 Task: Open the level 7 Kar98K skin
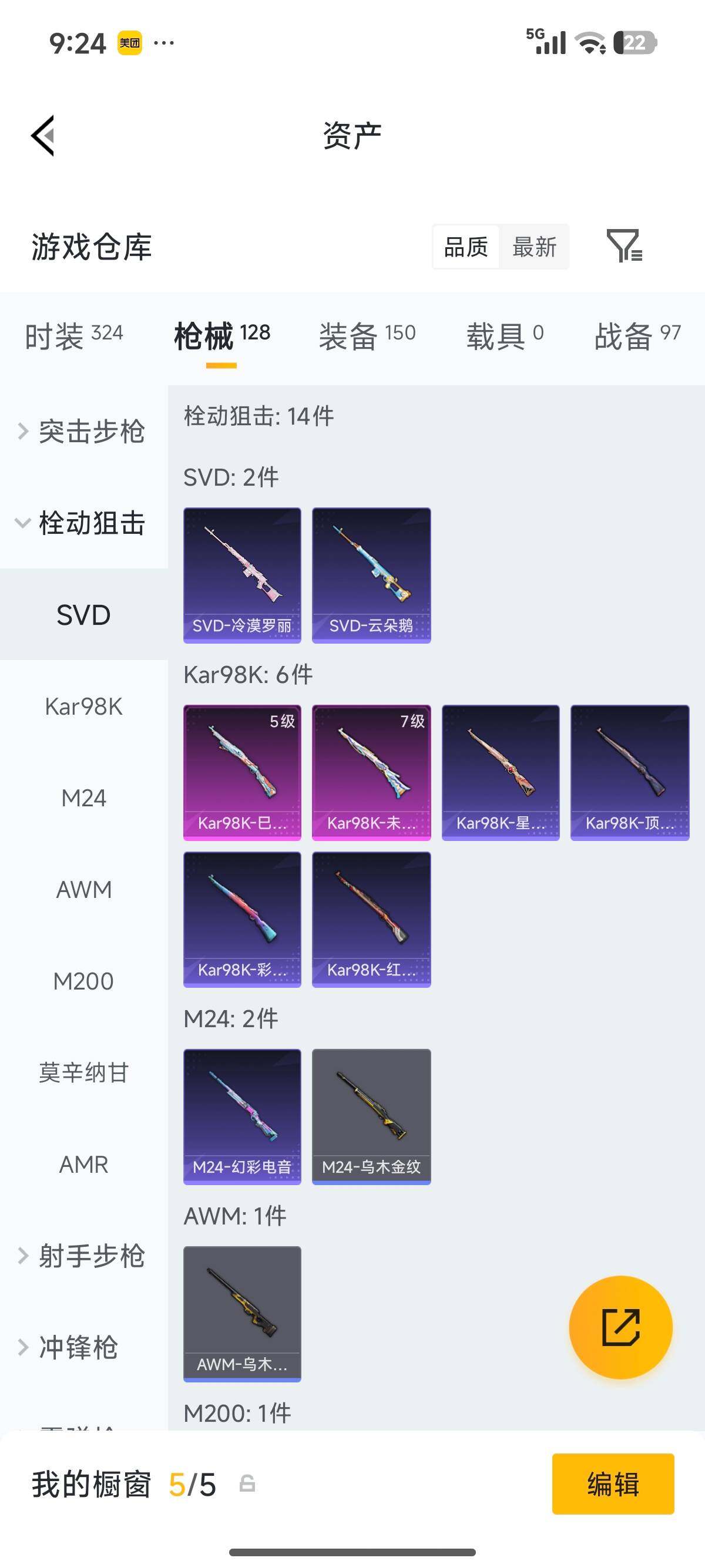[371, 772]
